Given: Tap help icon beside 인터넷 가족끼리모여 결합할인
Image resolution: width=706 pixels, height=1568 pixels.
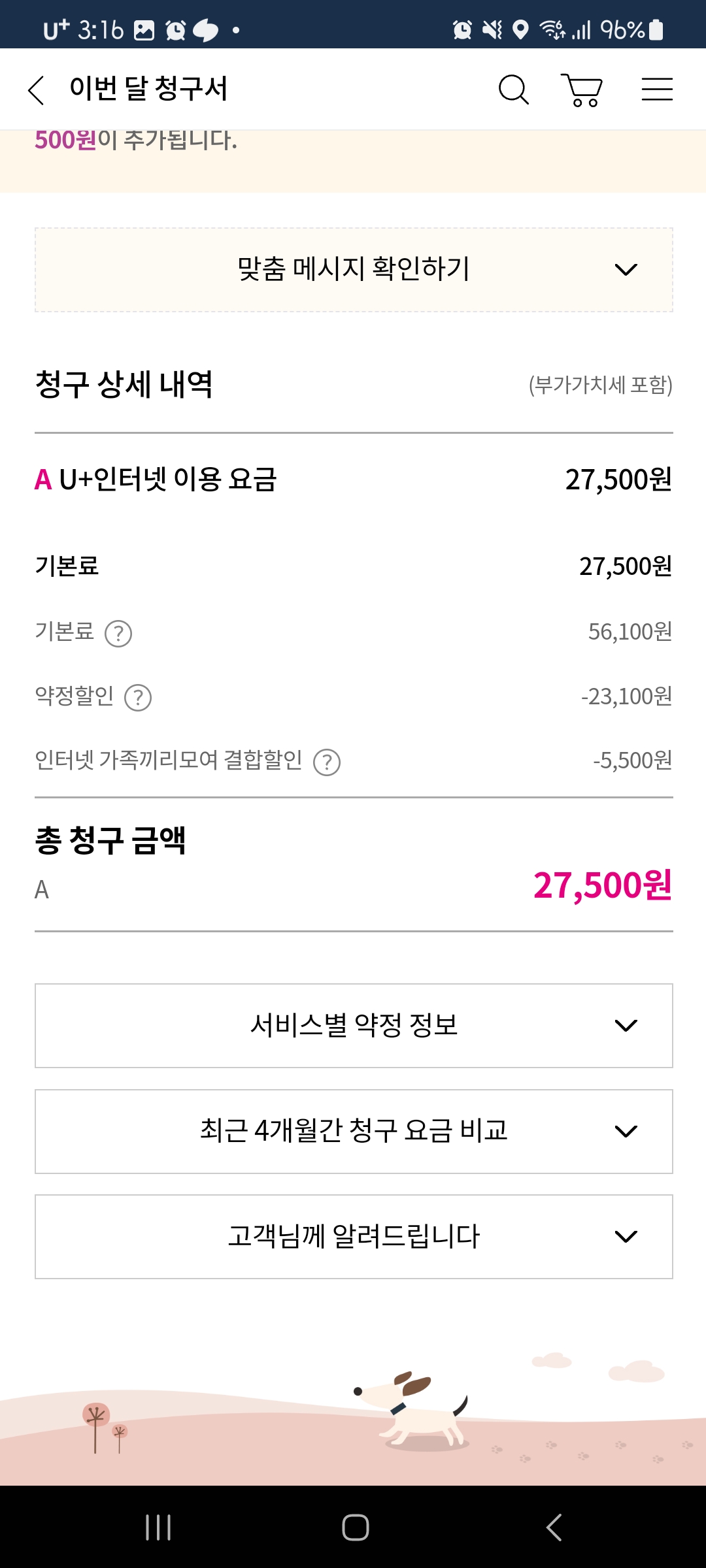Looking at the screenshot, I should (327, 762).
